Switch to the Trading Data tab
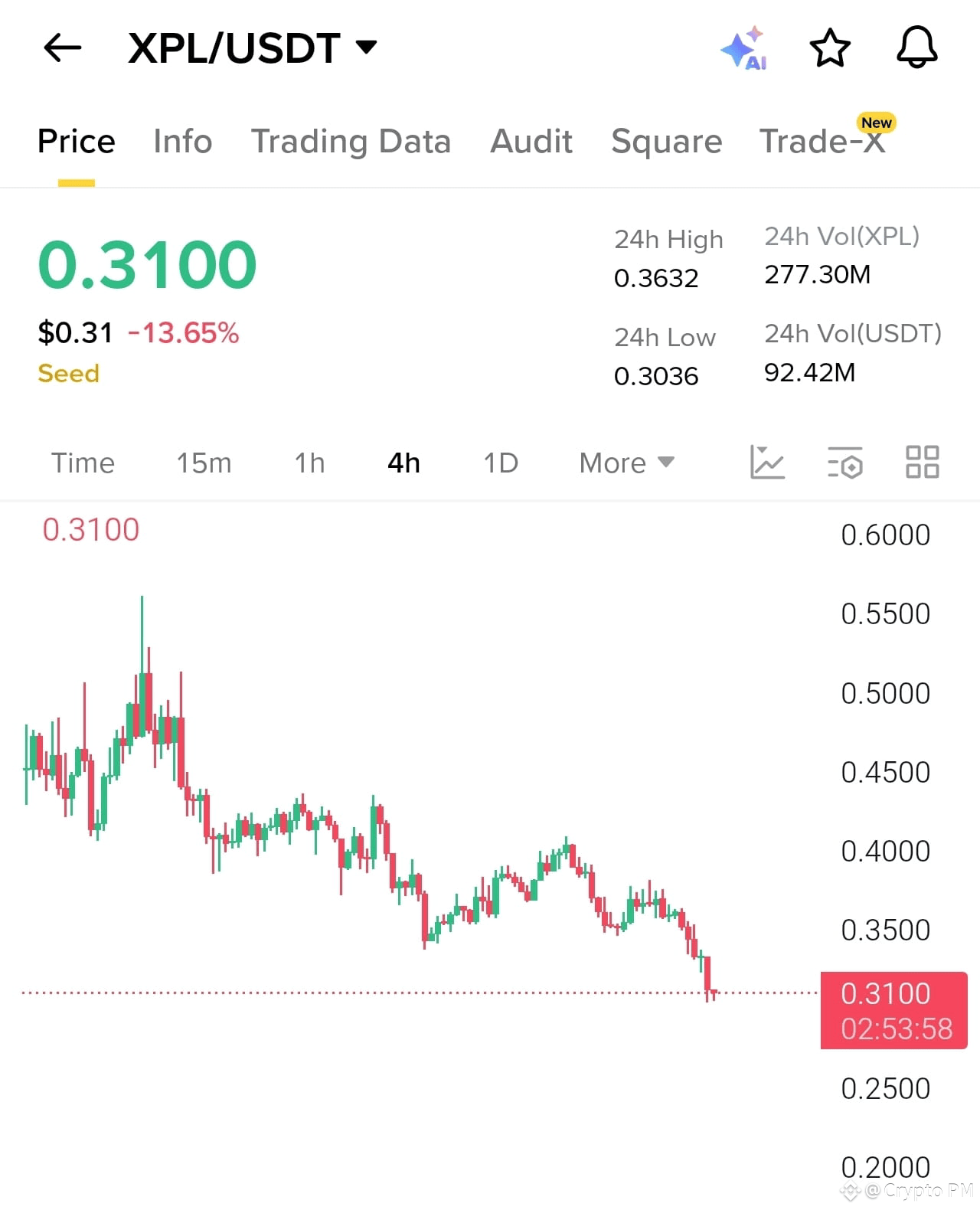 coord(351,141)
